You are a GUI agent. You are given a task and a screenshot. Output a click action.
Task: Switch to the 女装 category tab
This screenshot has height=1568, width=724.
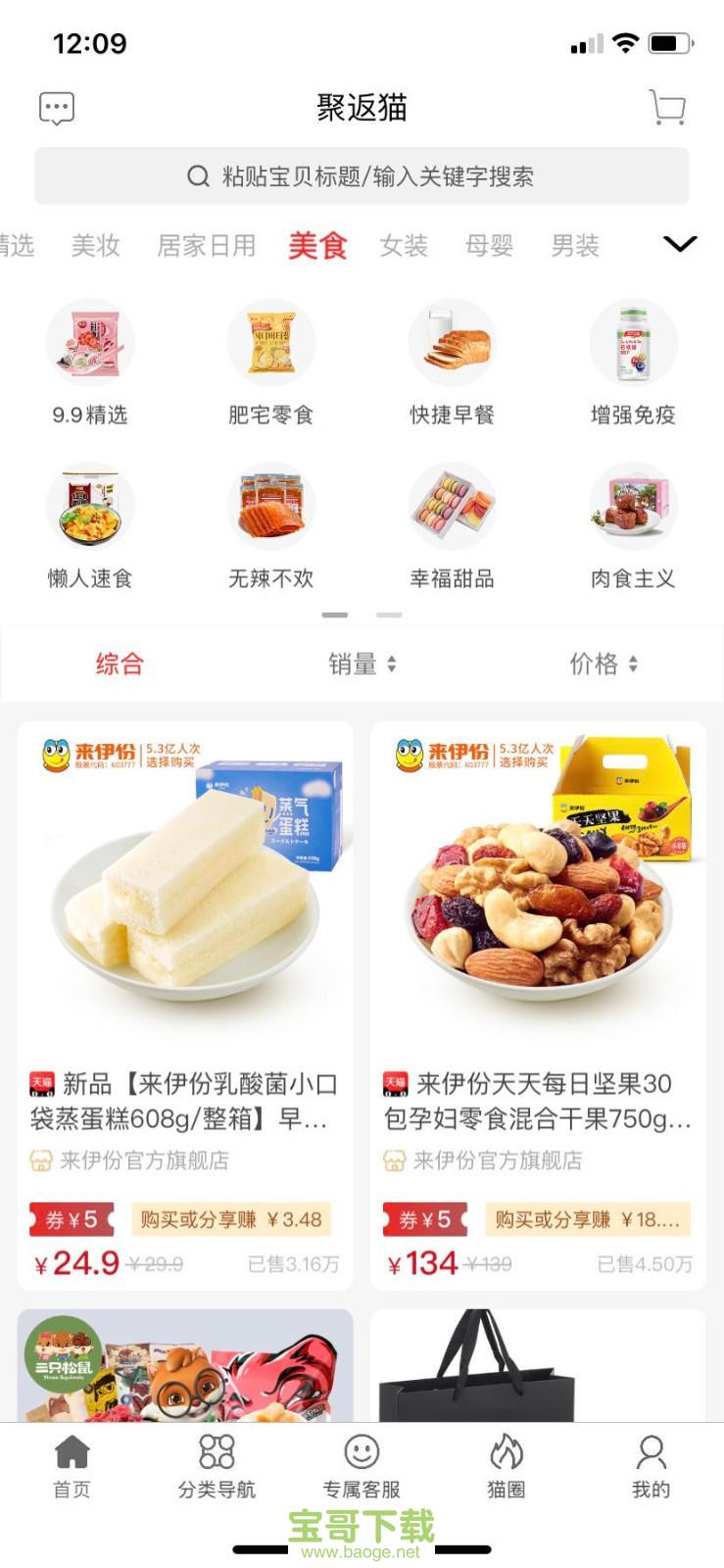click(x=404, y=245)
